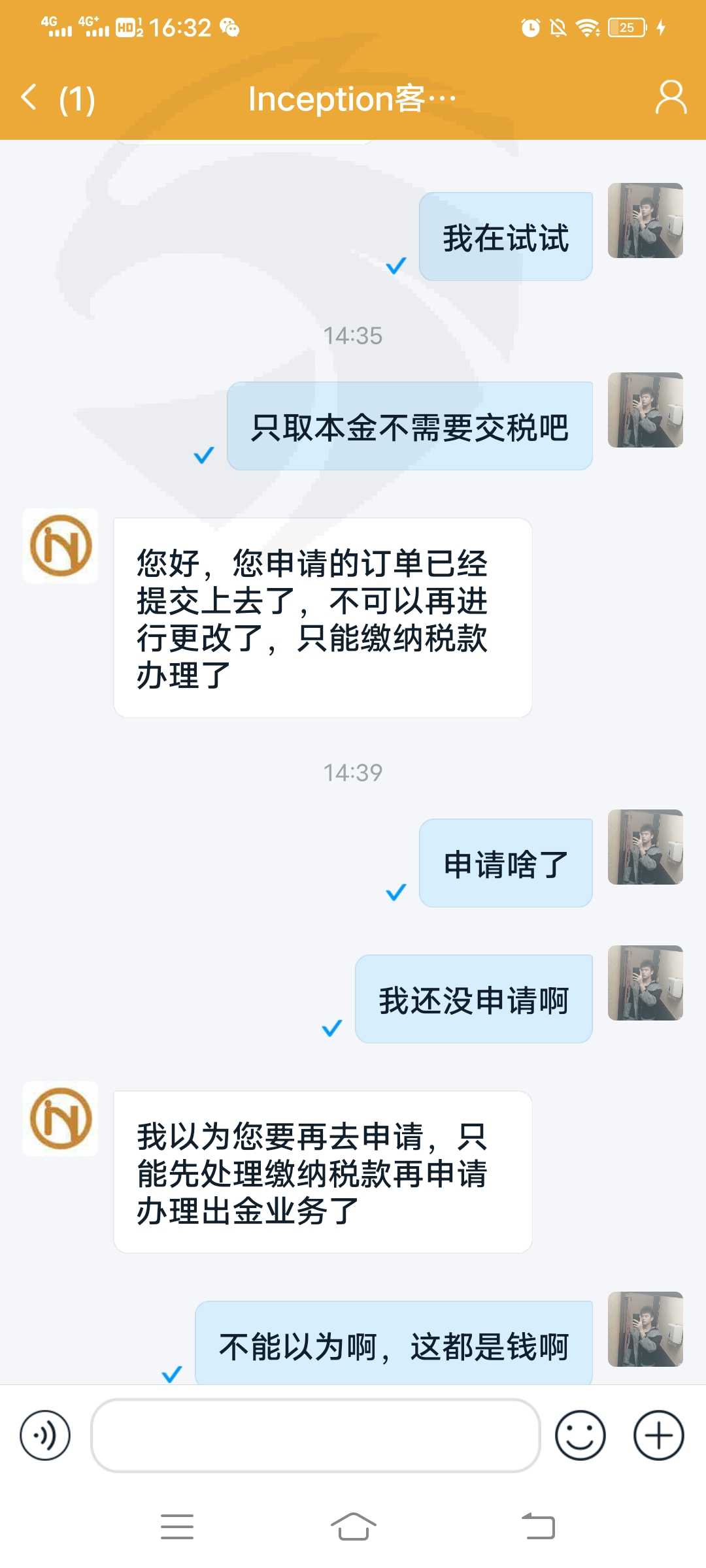This screenshot has width=706, height=1568.
Task: Focus the message text field
Action: tap(316, 1435)
